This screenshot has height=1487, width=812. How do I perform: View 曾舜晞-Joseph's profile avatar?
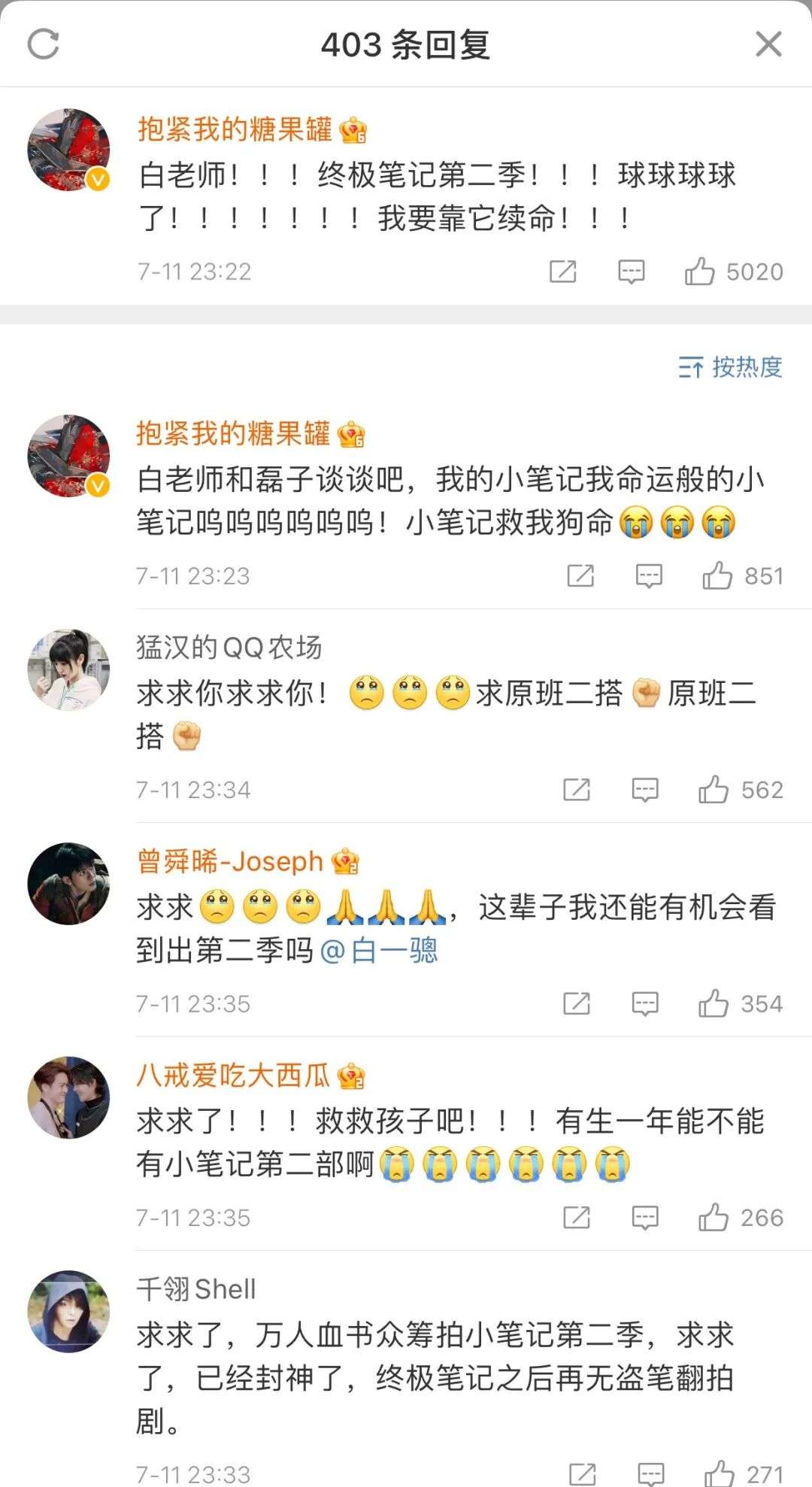68,883
